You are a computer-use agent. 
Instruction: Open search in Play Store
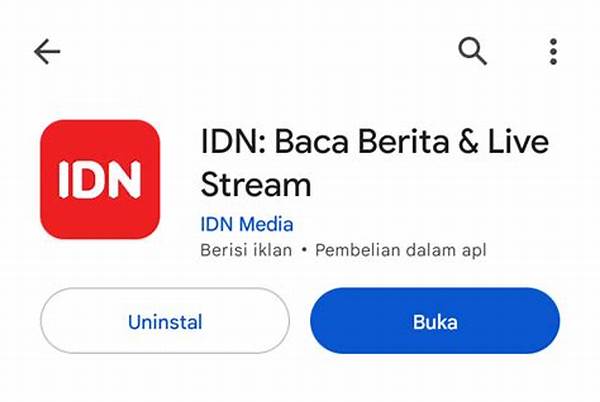click(x=473, y=50)
